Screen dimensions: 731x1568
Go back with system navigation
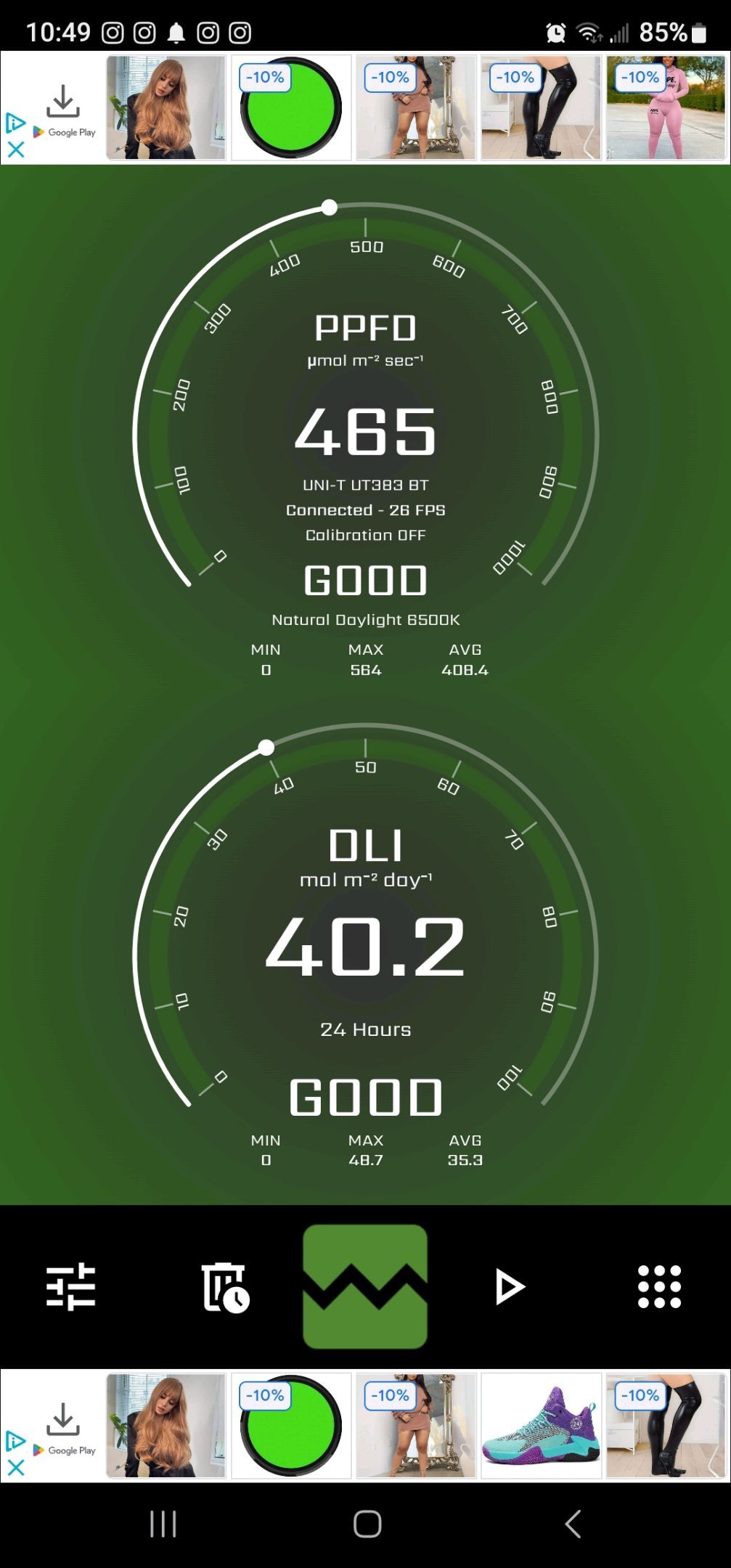[573, 1524]
